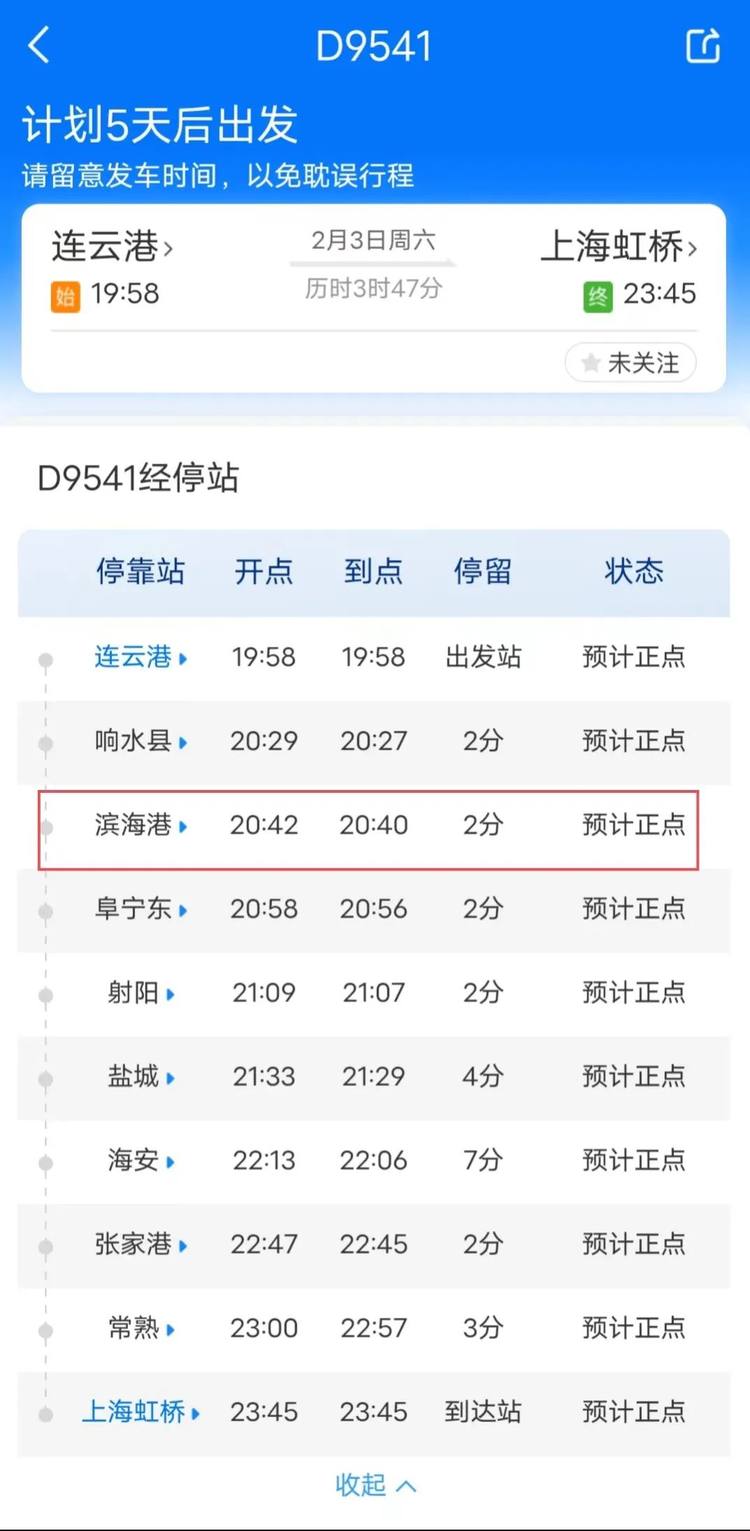Open 连云港 stop in station list

pyautogui.click(x=141, y=658)
